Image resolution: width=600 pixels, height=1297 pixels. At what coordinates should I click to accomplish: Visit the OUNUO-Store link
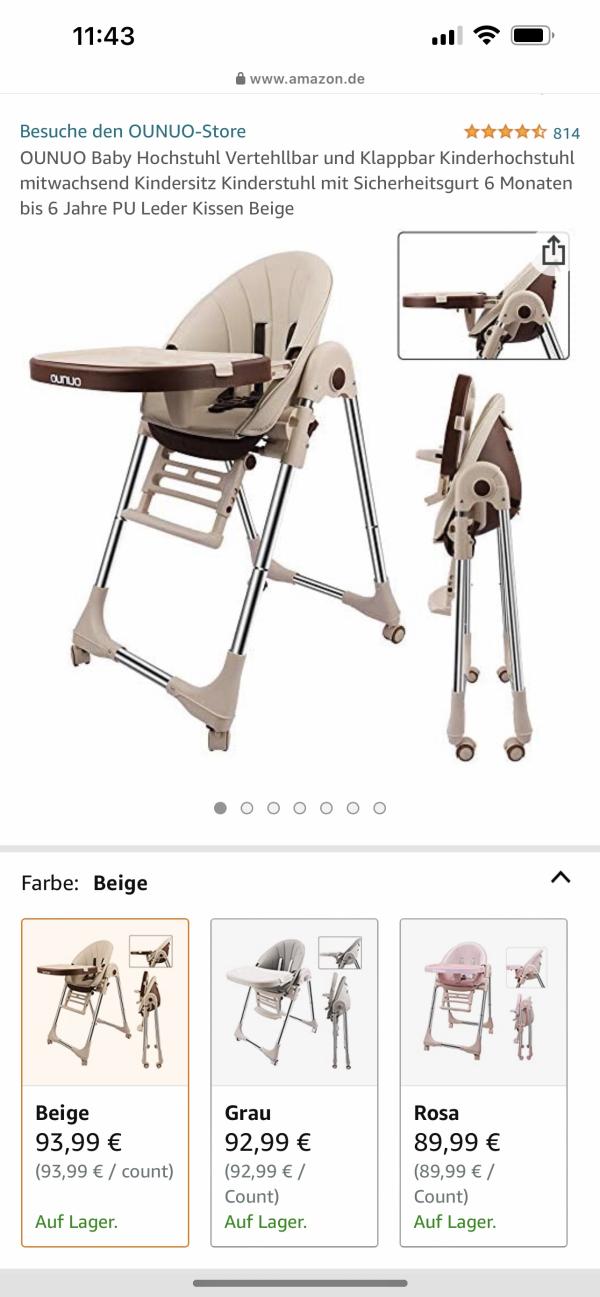(x=133, y=131)
